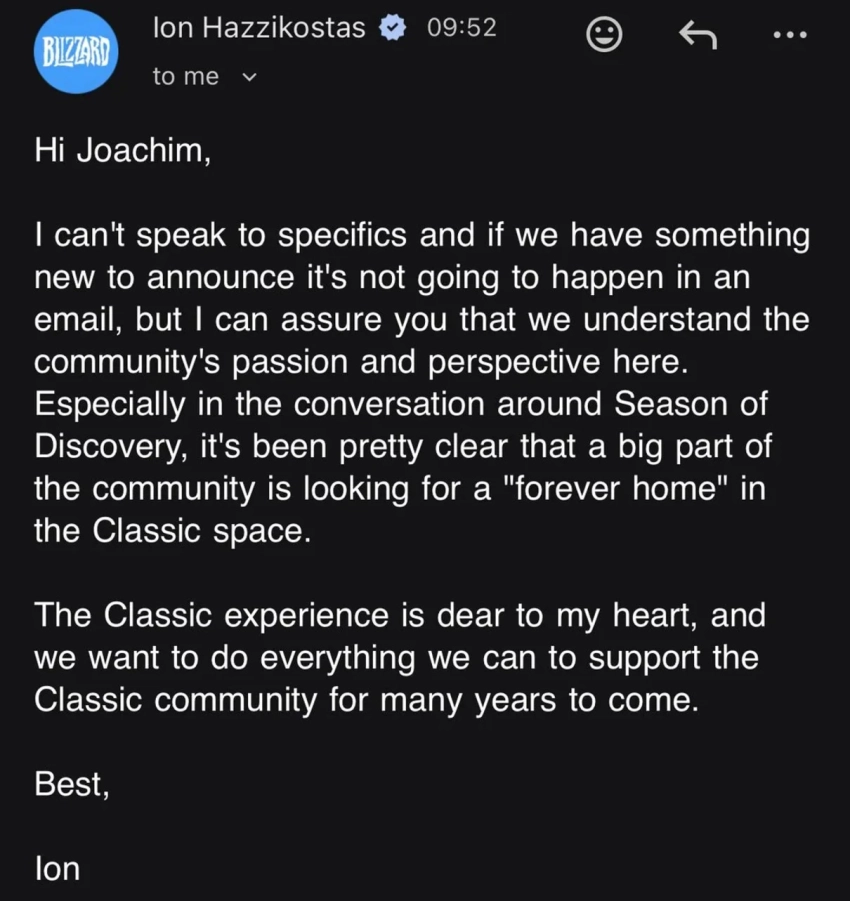Open the three-dot more options menu
Image resolution: width=850 pixels, height=901 pixels.
coord(789,35)
